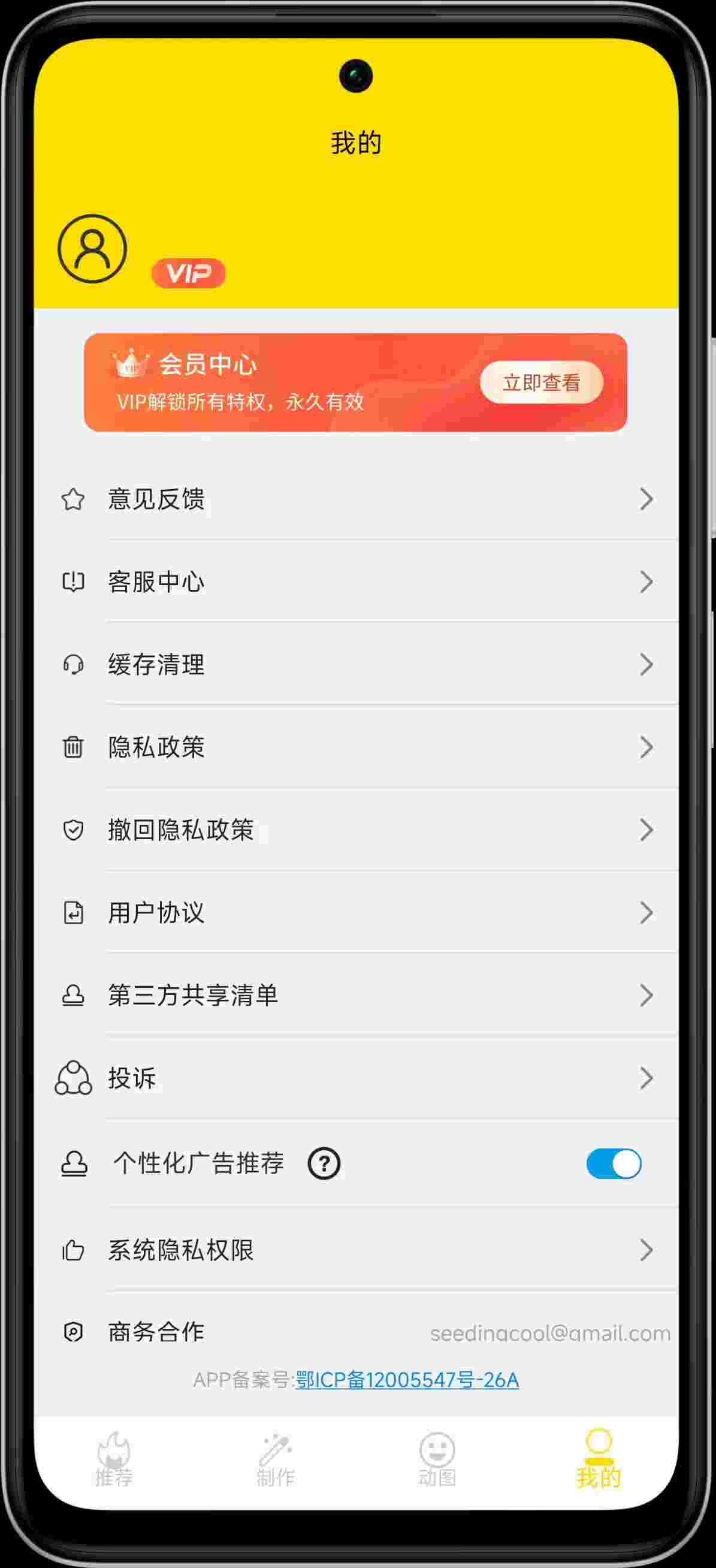Open 意见反馈 feedback row
This screenshot has height=1568, width=716.
point(356,499)
